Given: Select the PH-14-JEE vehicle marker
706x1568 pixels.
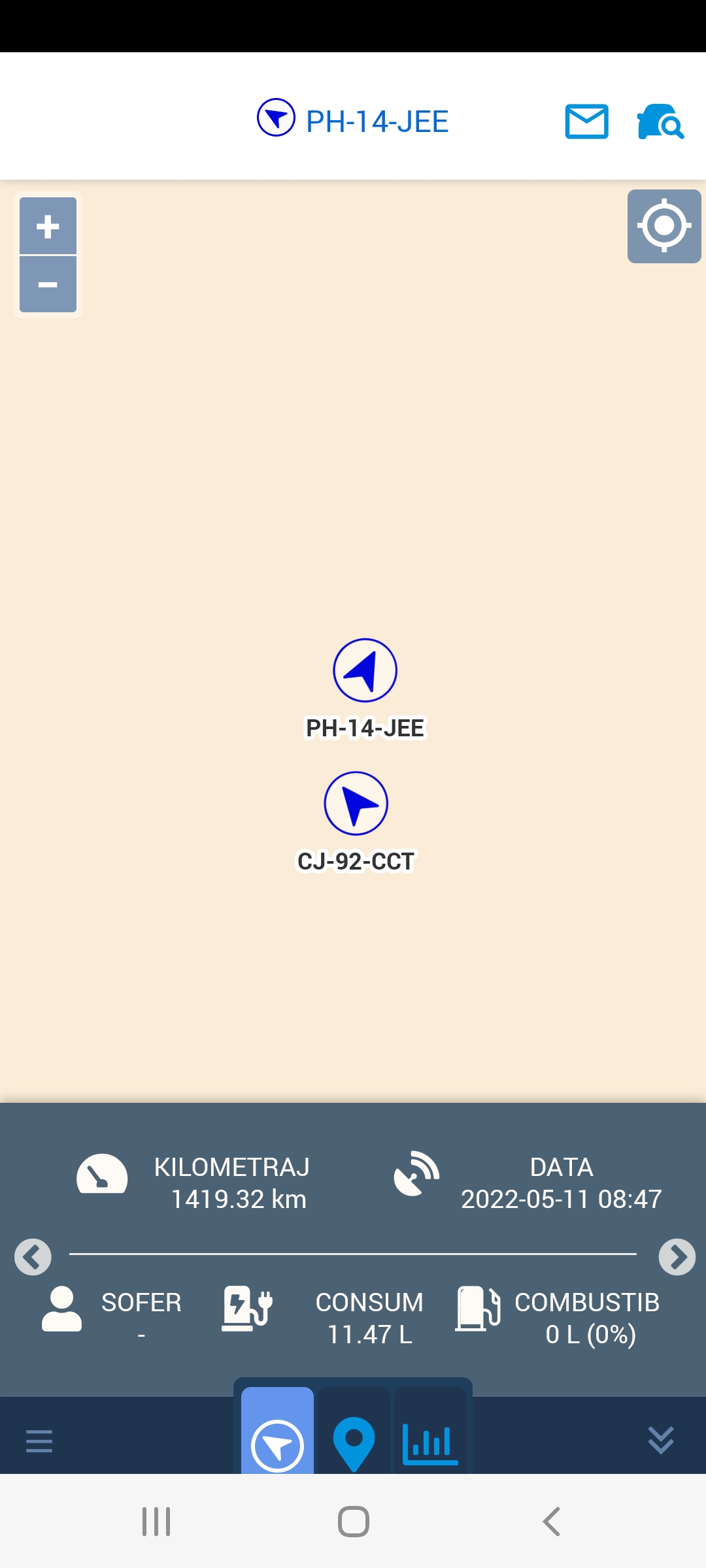Looking at the screenshot, I should 365,670.
